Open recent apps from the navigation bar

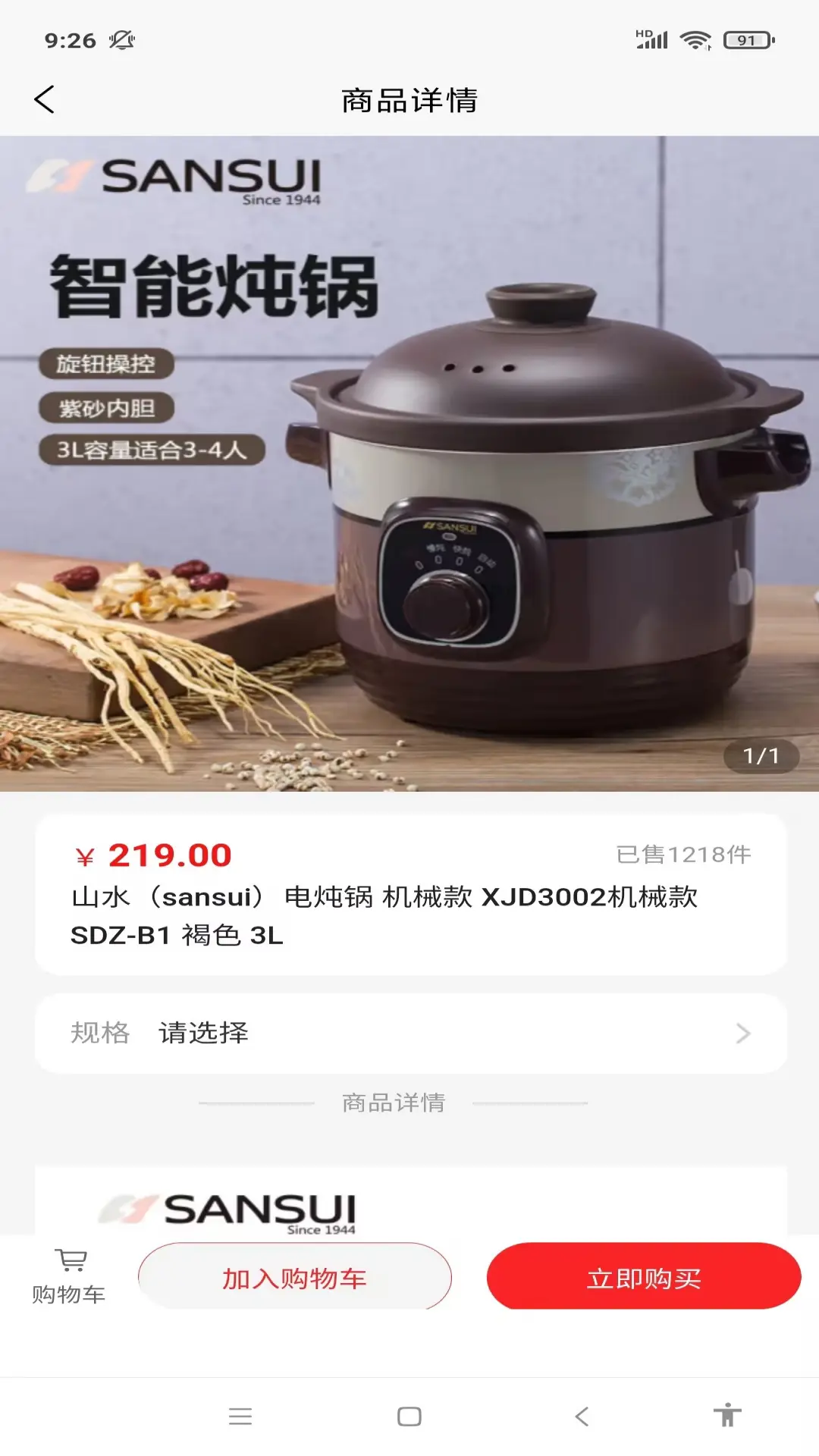click(x=240, y=1416)
